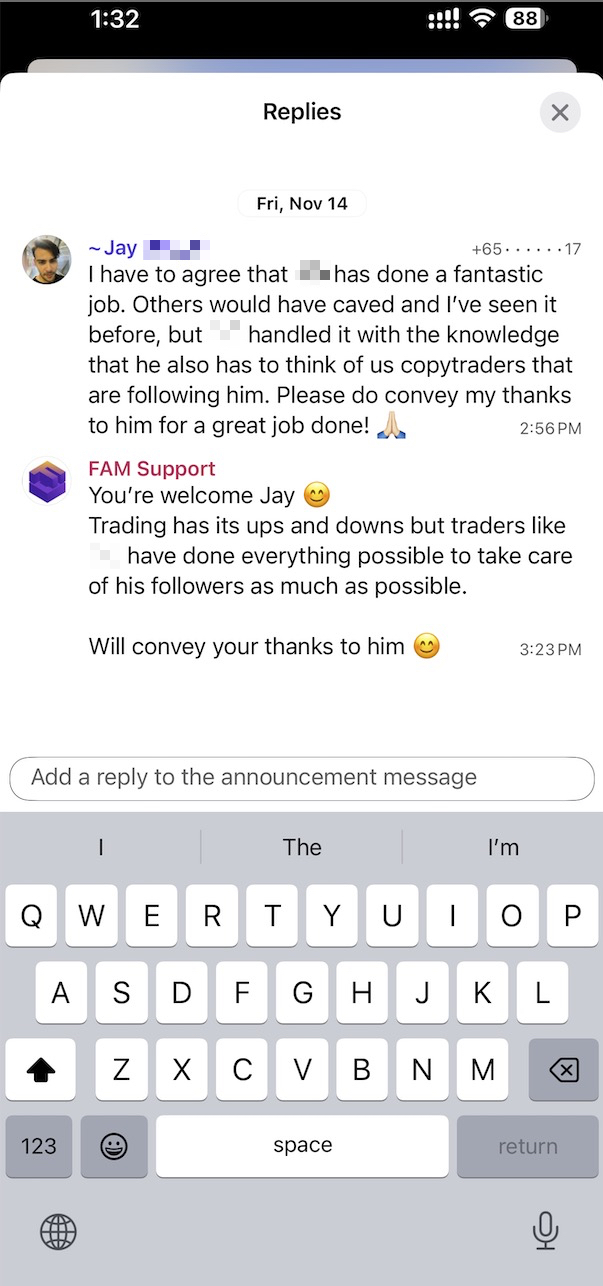The width and height of the screenshot is (603, 1286).
Task: Open Jay's profile picture
Action: coord(46,260)
